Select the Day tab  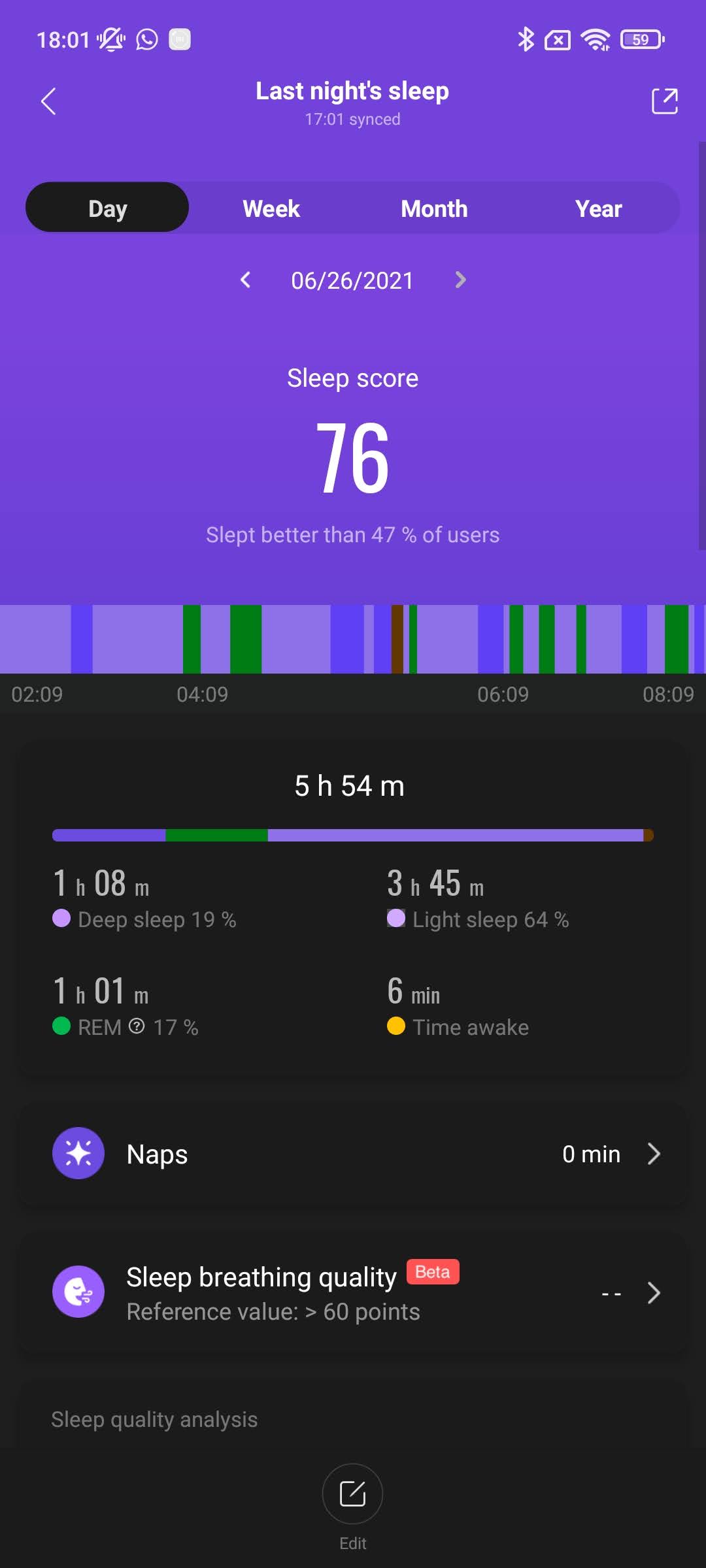[x=107, y=208]
